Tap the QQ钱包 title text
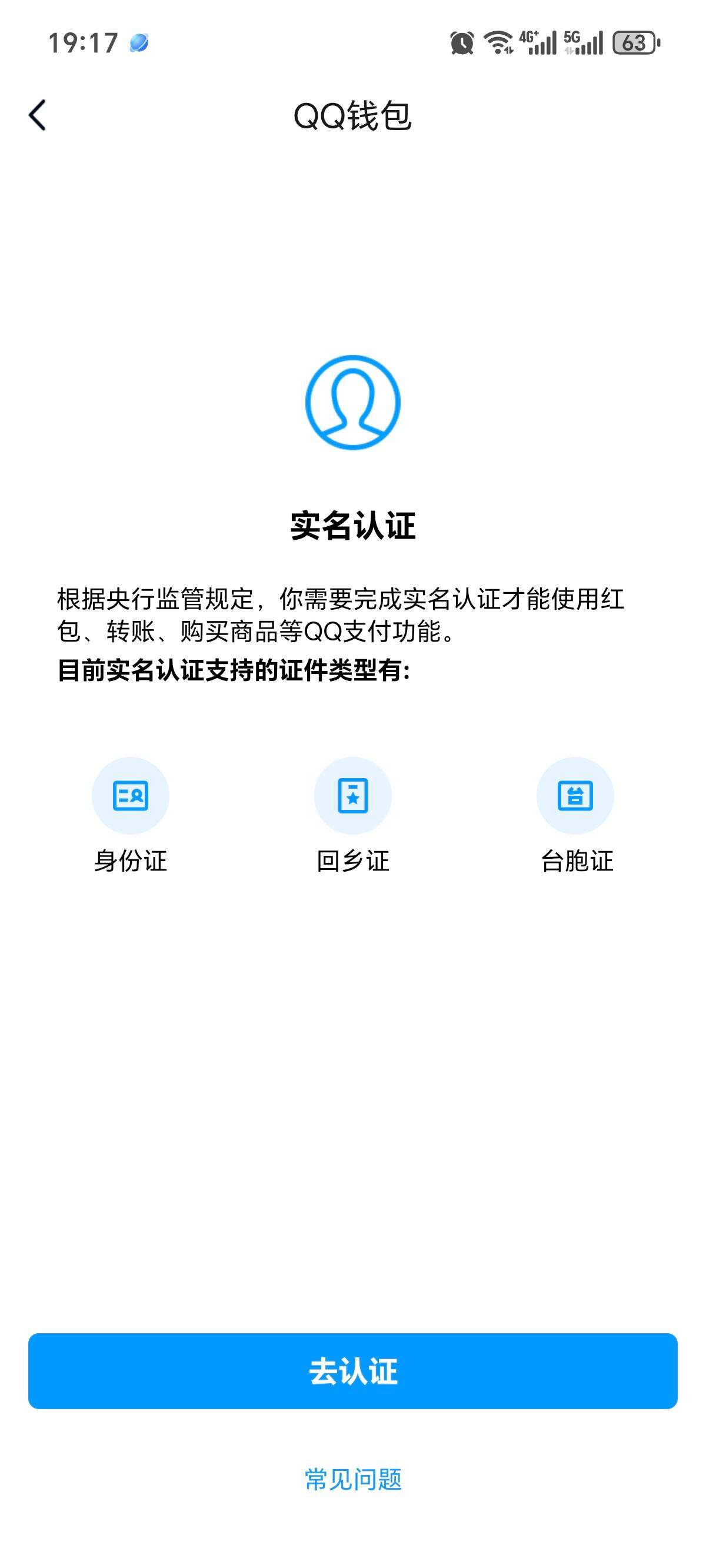Screen dimensions: 706x1568 [353, 114]
